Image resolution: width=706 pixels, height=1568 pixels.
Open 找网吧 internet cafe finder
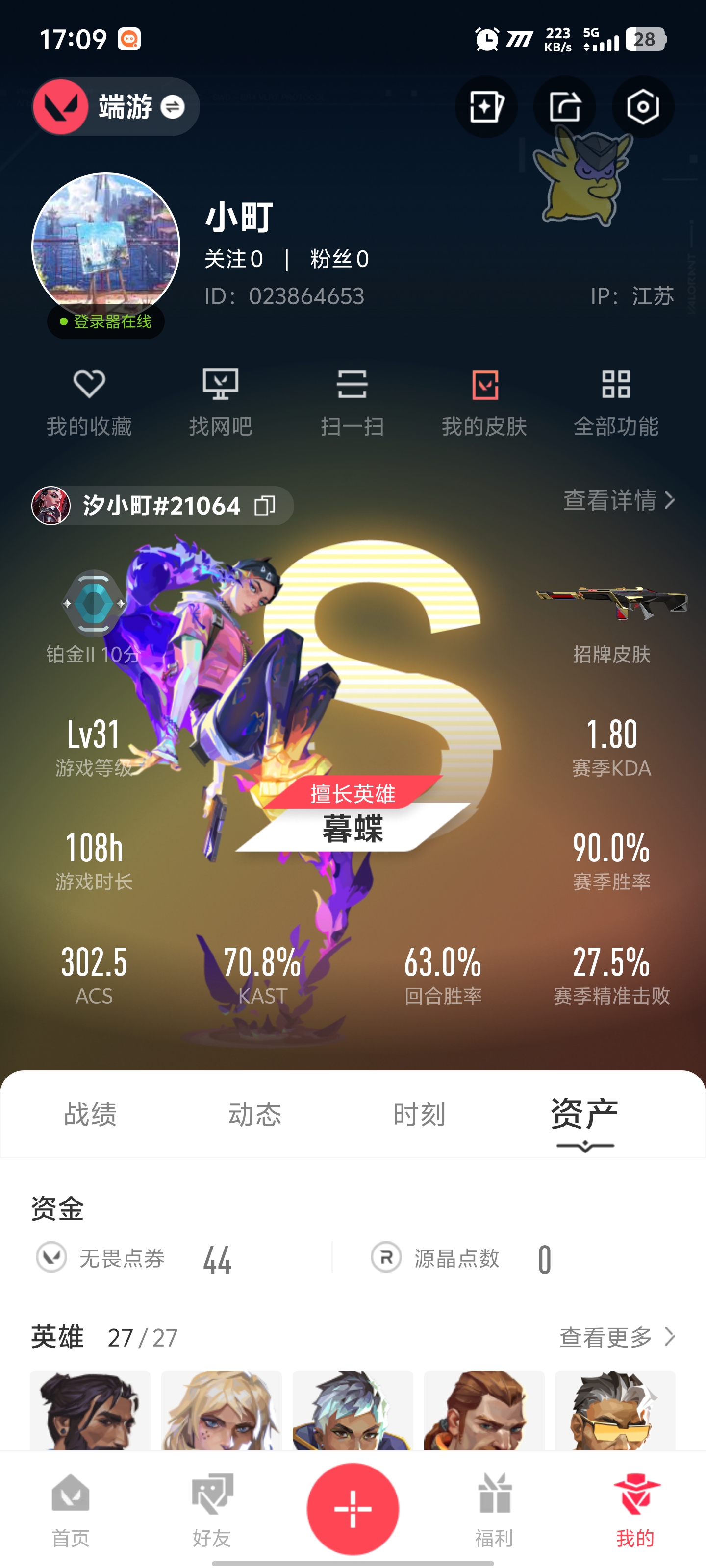pos(221,402)
